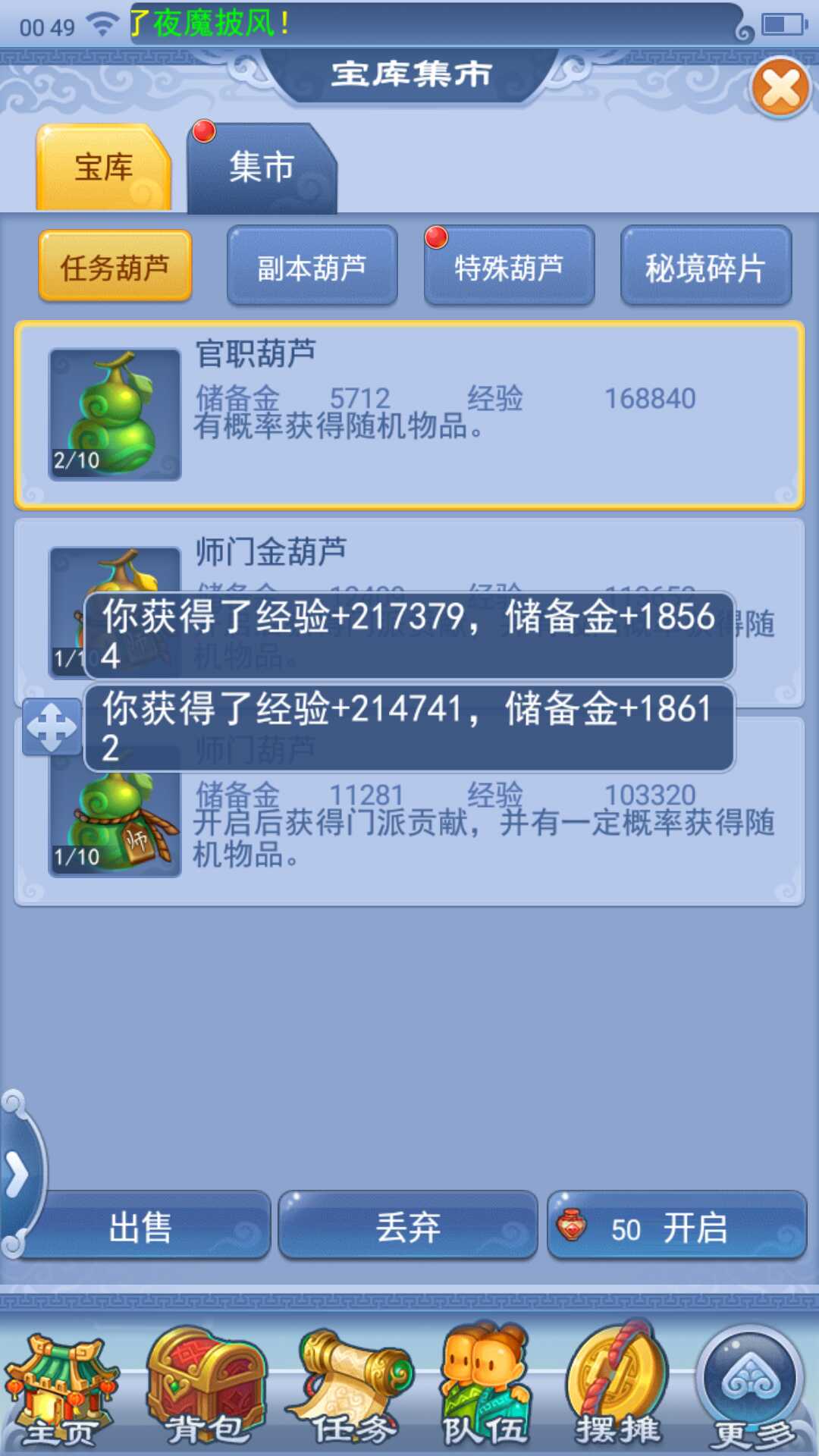The height and width of the screenshot is (1456, 819).
Task: Select the 宝库 tab
Action: (104, 168)
